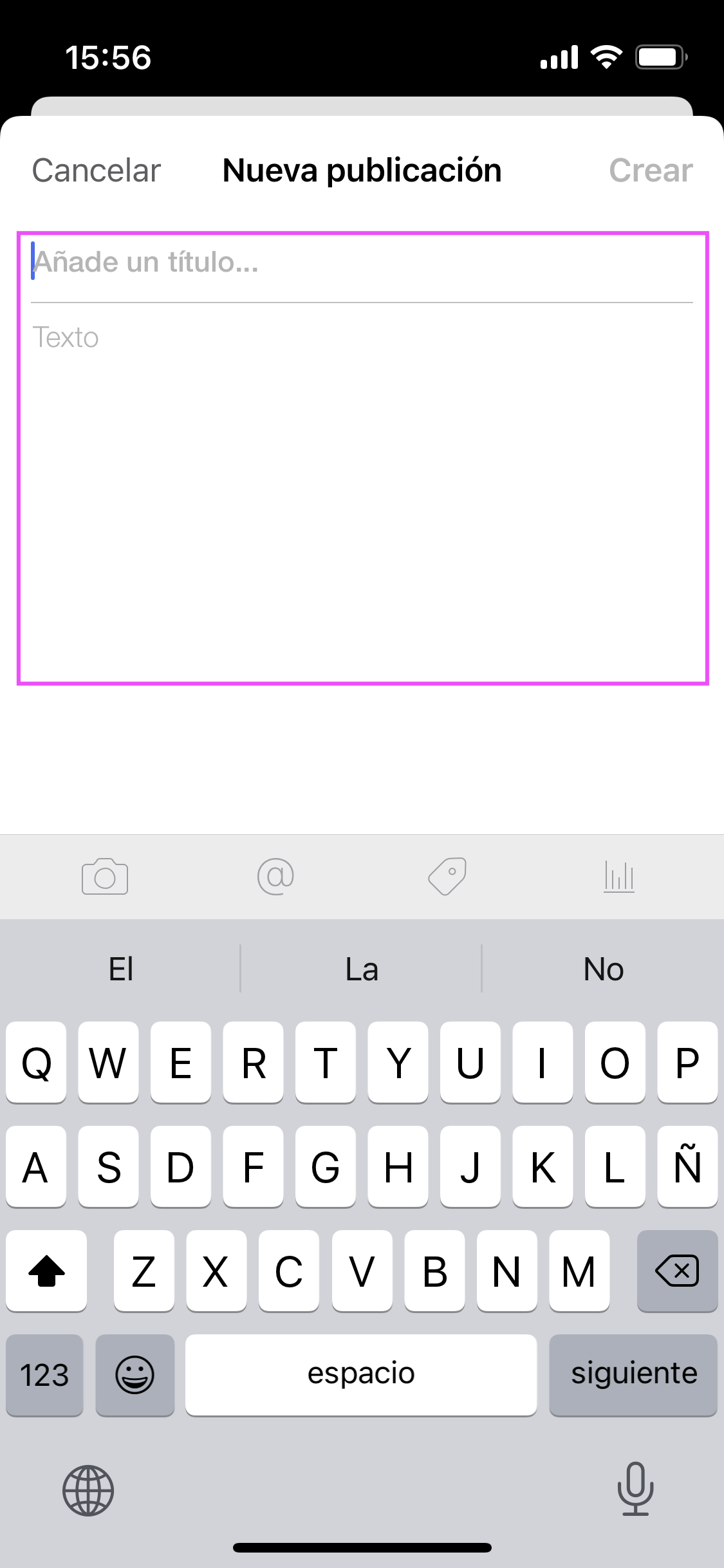Tap the 'Añade un título' field
The image size is (724, 1568).
[257, 261]
